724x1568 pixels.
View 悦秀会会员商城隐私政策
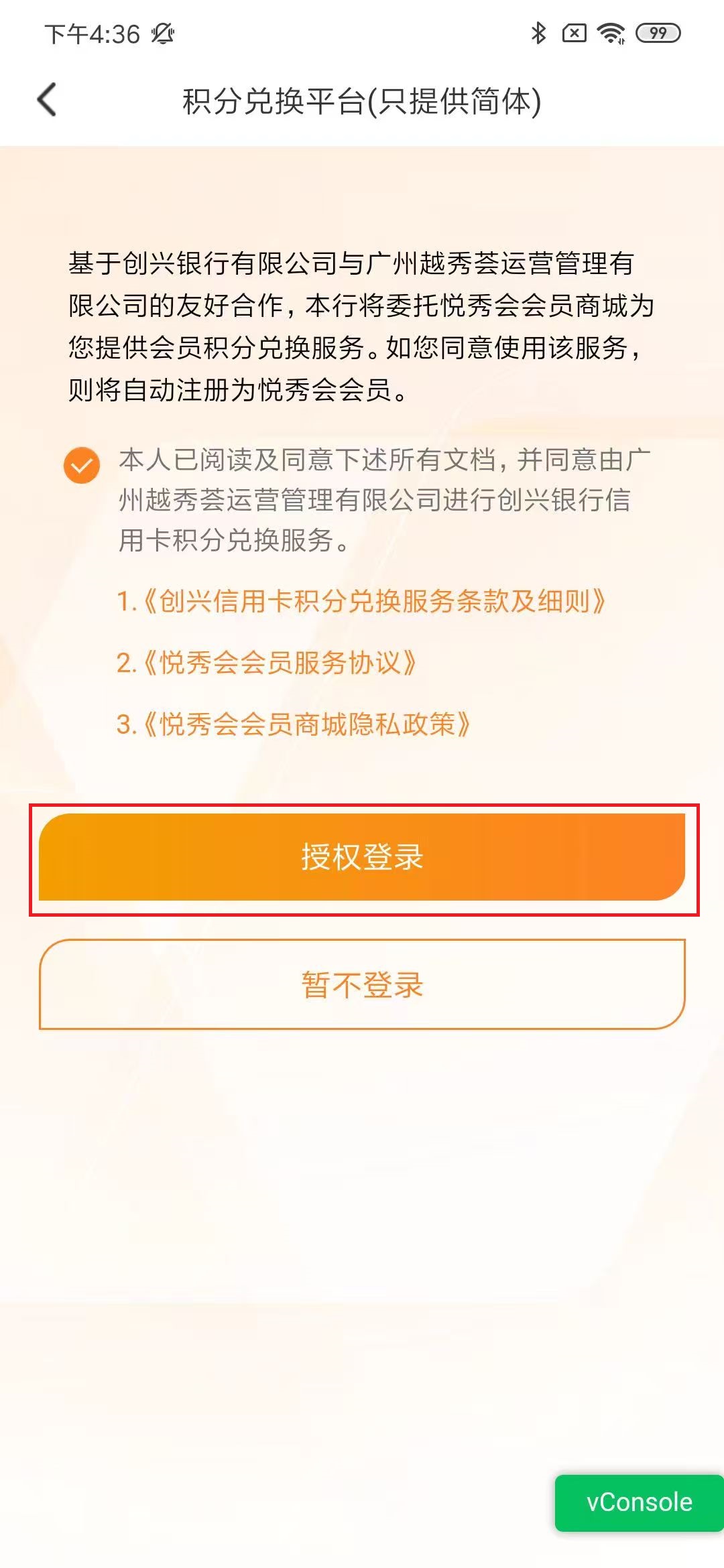[294, 724]
